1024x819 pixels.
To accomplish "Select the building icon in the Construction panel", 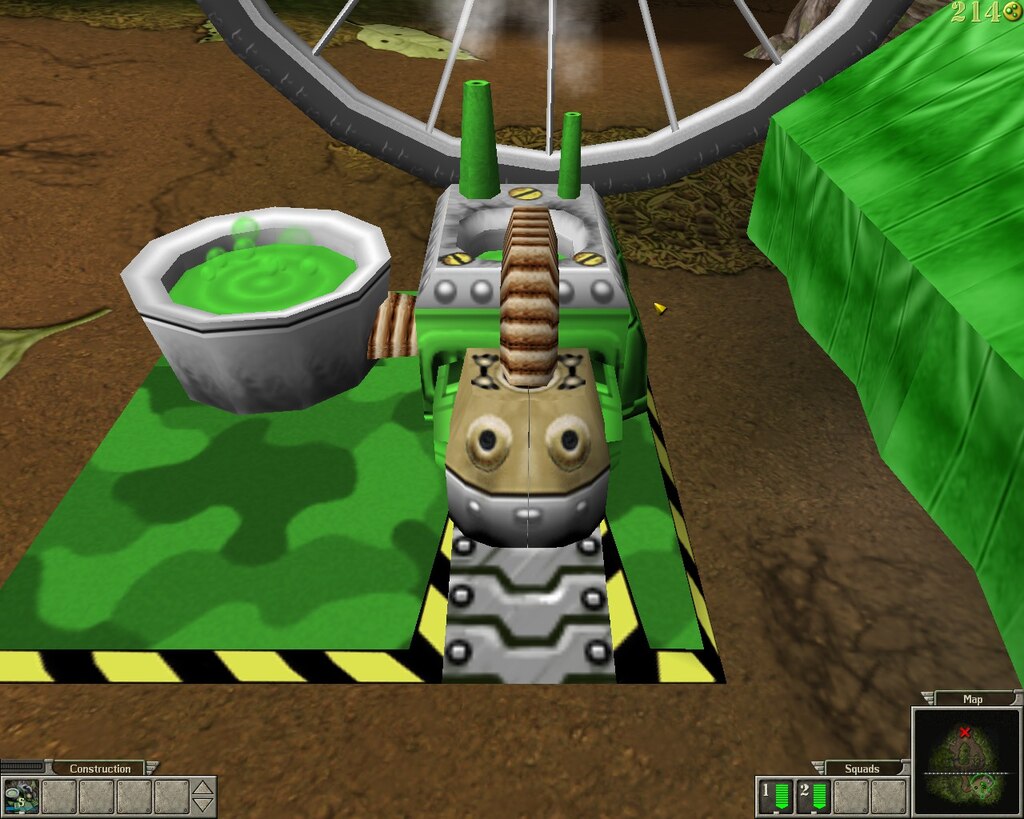I will pos(21,797).
